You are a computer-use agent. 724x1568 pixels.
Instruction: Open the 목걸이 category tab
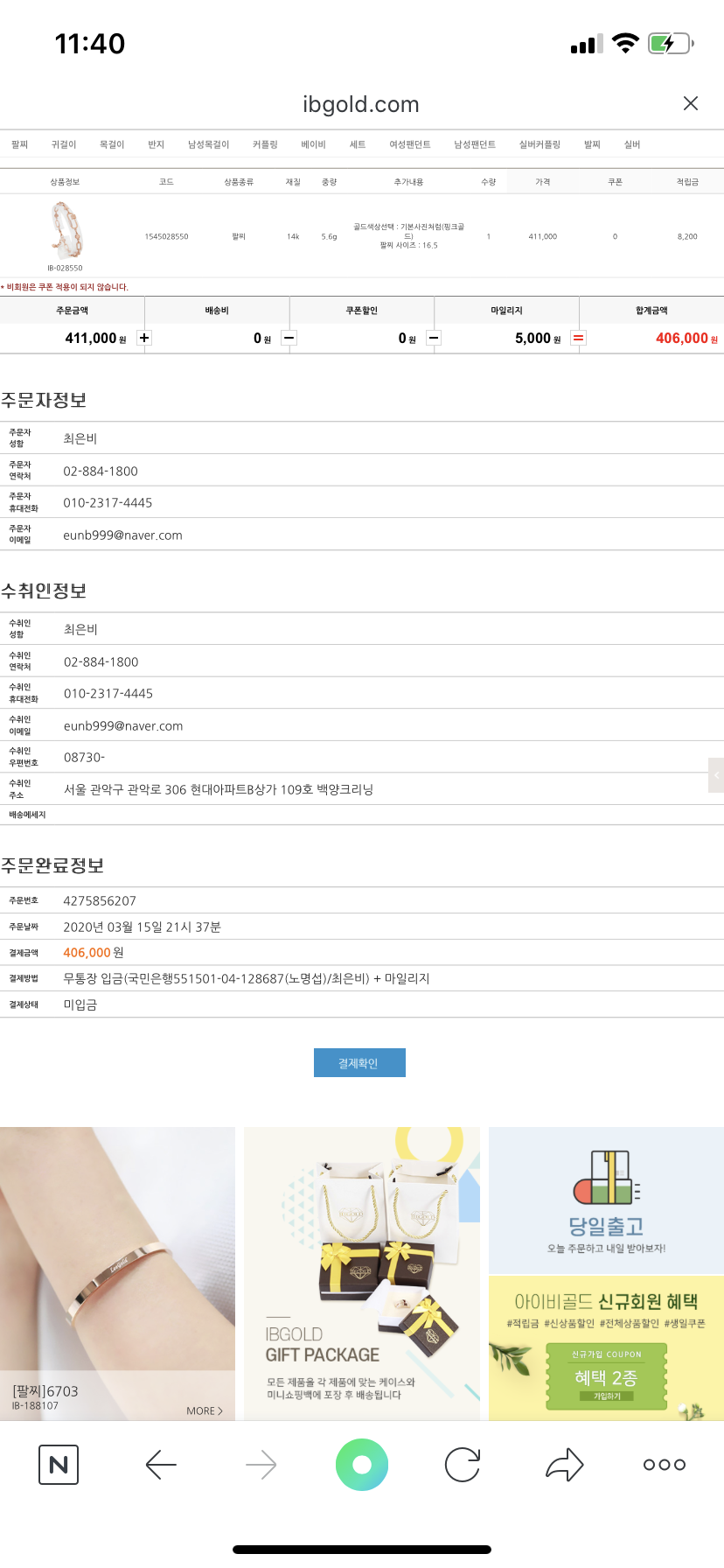pos(112,144)
